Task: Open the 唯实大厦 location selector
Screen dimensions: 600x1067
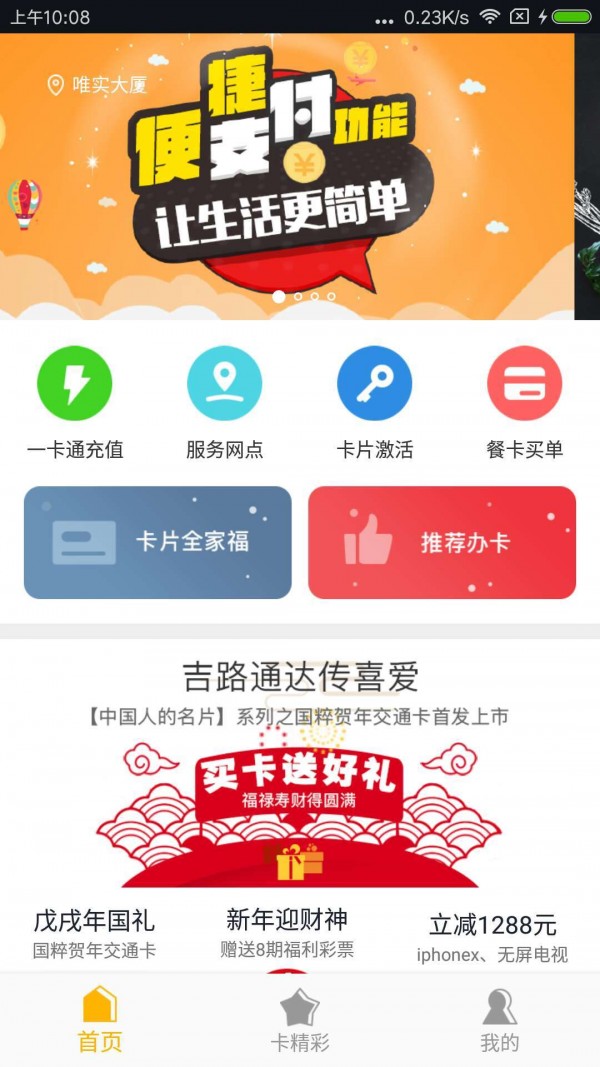Action: point(97,85)
